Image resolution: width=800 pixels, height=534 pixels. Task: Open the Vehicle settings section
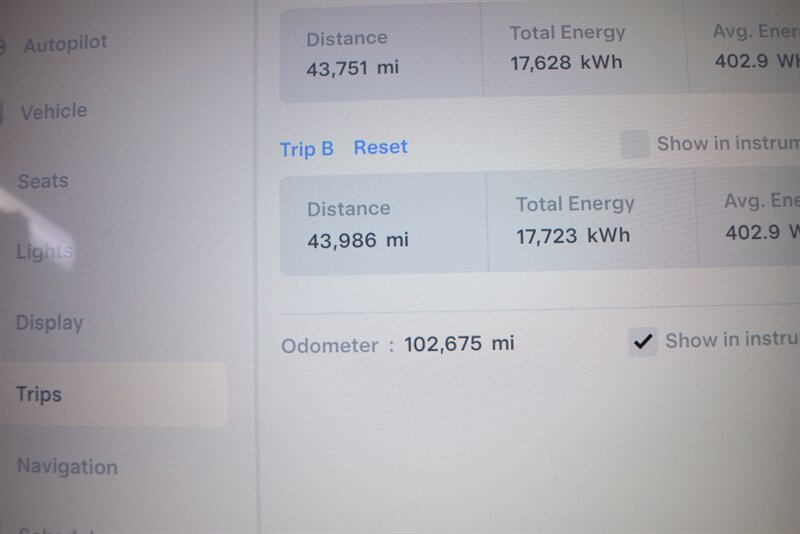pos(54,112)
